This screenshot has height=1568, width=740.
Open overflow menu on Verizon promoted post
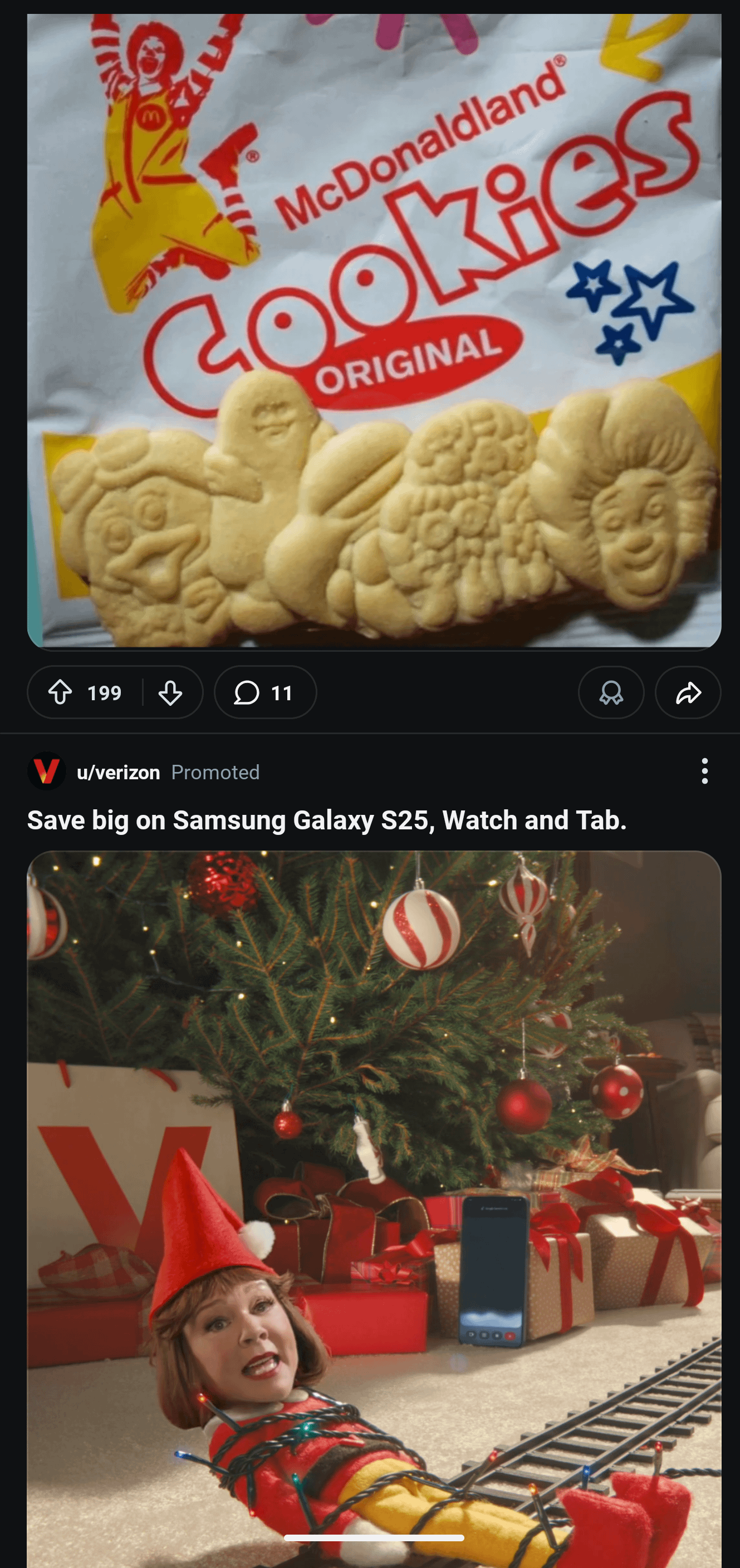point(704,771)
